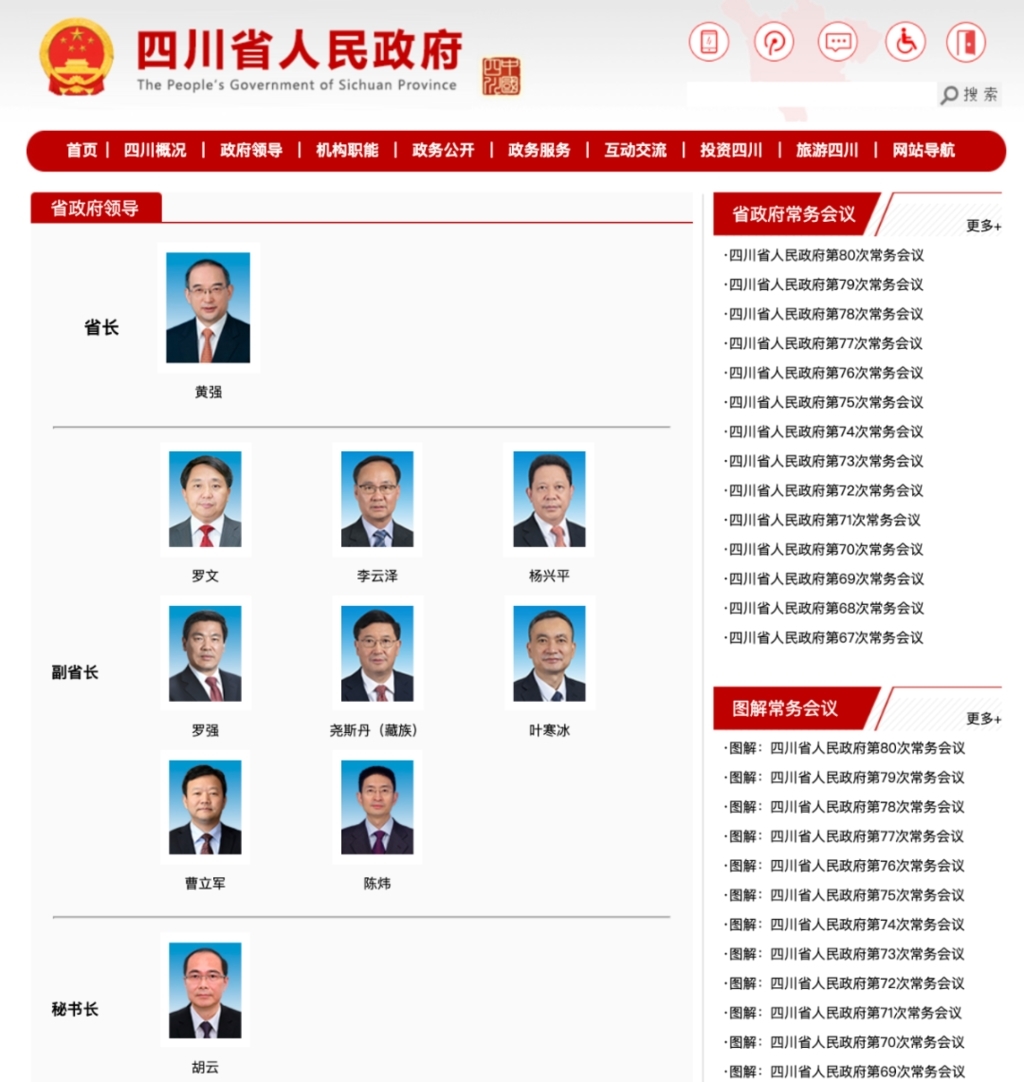This screenshot has height=1082, width=1024.
Task: Open 旅游四川 navigation item
Action: pos(827,150)
